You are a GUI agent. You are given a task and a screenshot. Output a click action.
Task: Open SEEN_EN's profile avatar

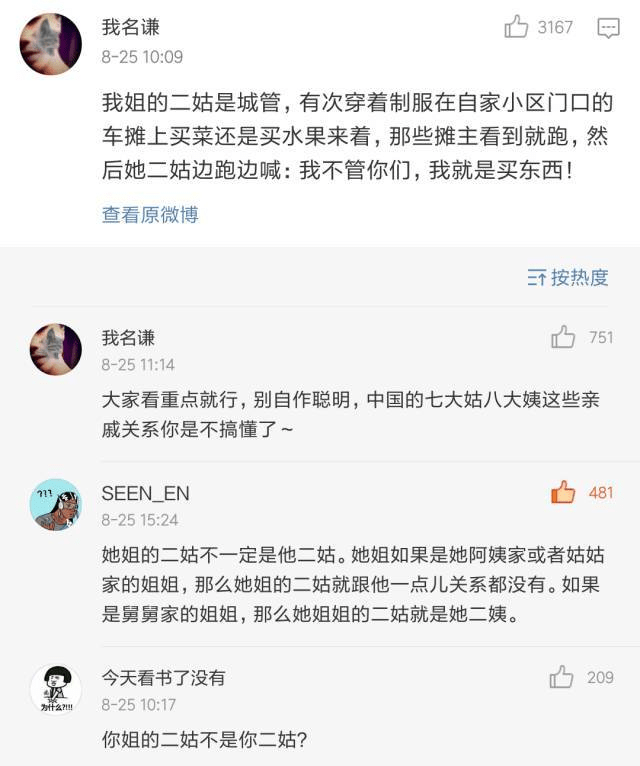point(56,504)
